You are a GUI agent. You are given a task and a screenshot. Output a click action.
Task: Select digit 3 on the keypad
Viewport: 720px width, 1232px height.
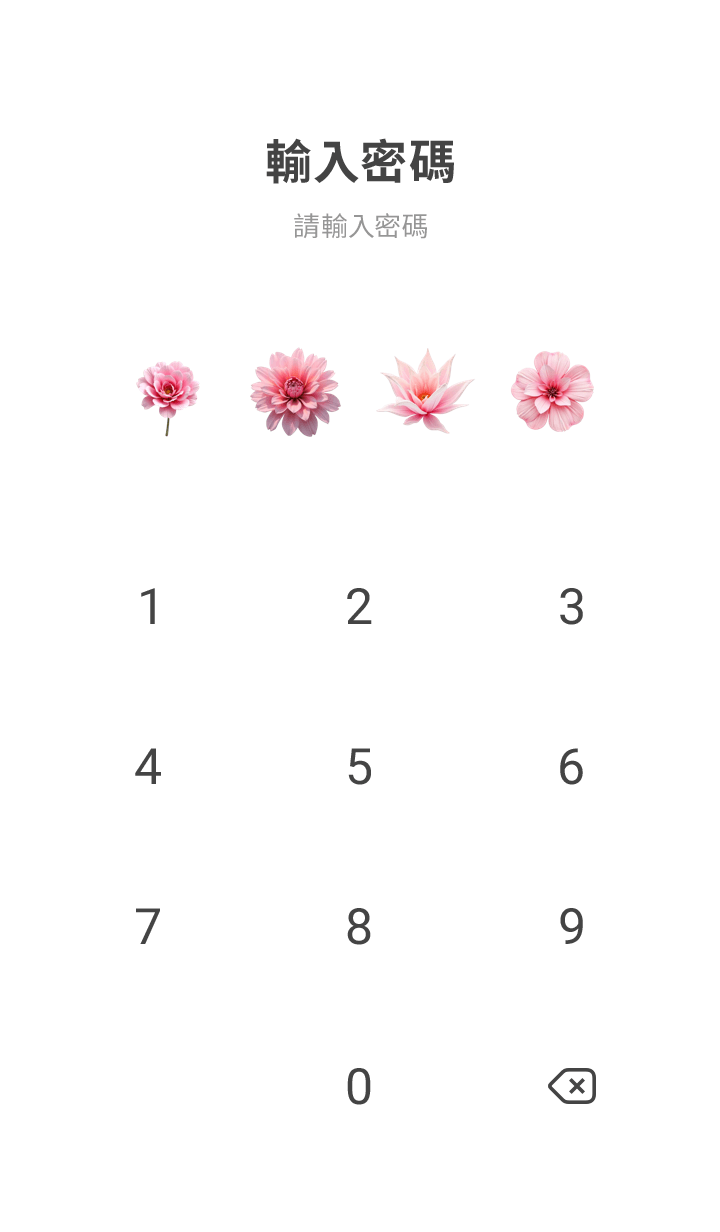click(571, 607)
